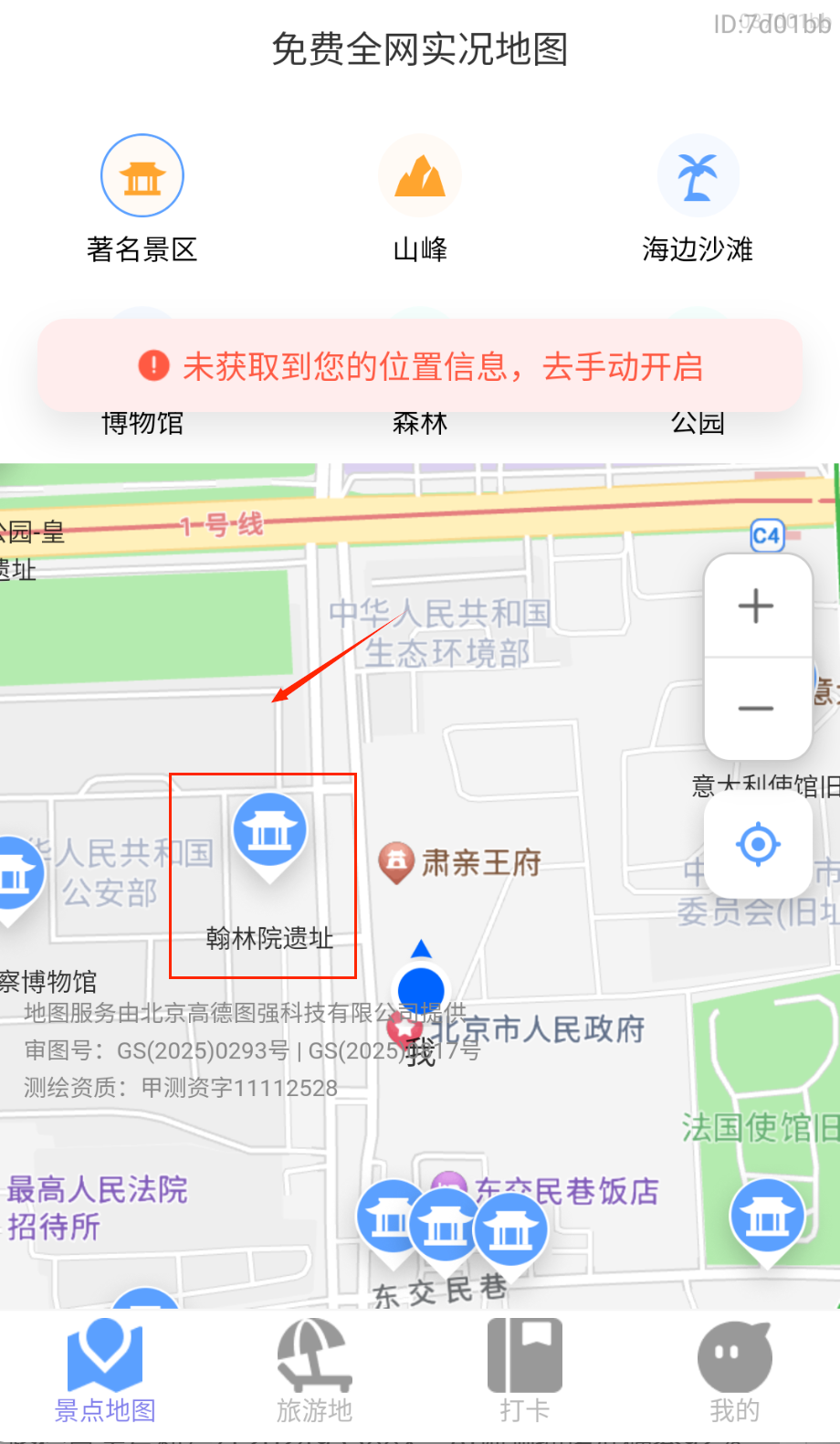840x1444 pixels.
Task: Zoom in on the map
Action: pos(757,606)
